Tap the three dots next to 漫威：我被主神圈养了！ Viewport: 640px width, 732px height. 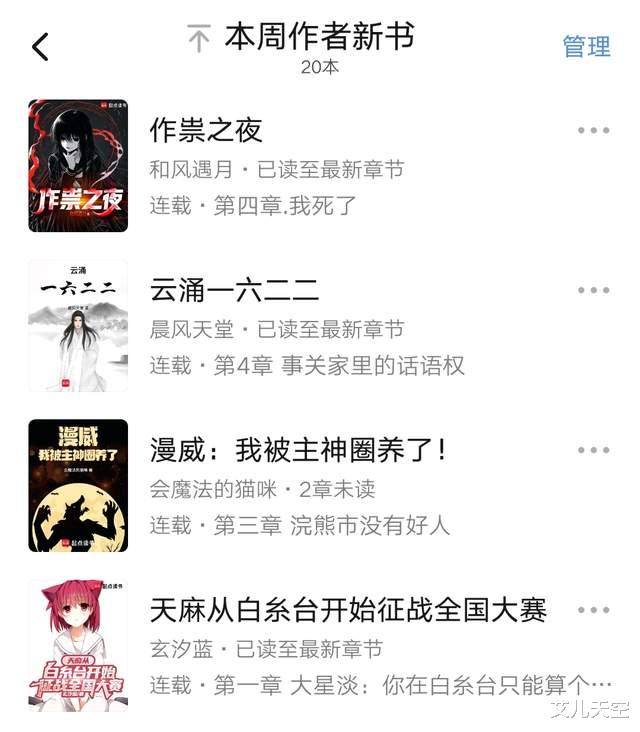pos(593,450)
